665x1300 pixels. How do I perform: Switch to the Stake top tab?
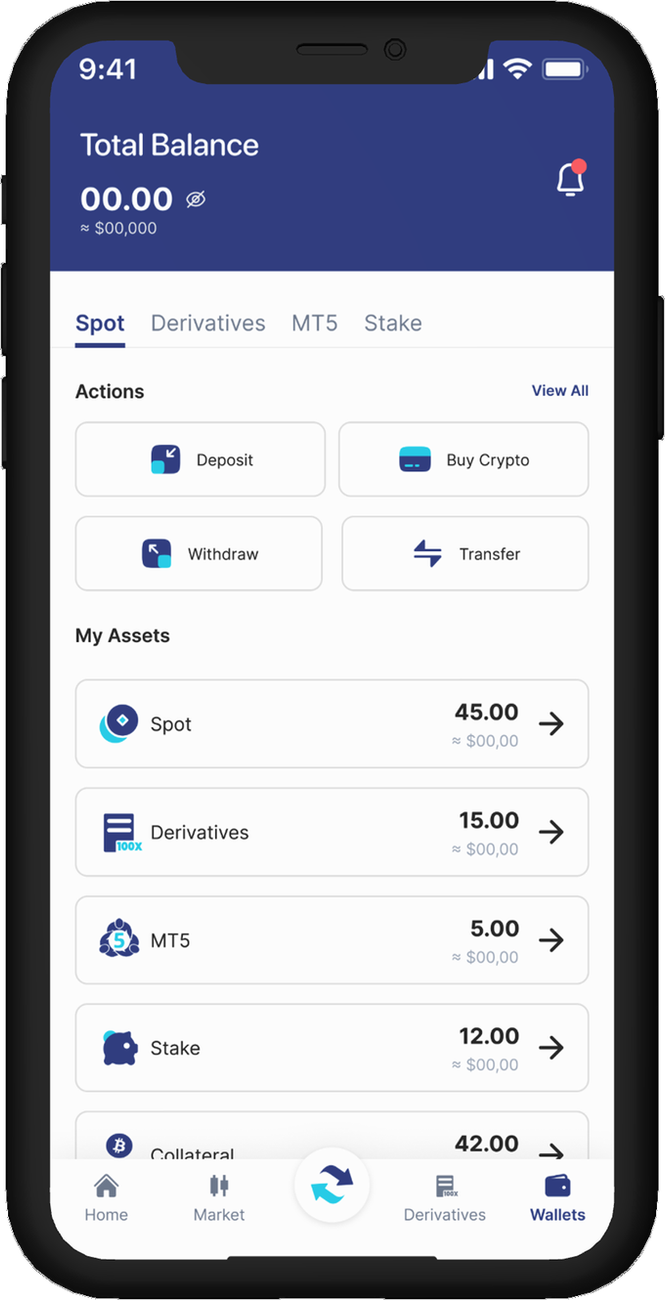tap(393, 323)
